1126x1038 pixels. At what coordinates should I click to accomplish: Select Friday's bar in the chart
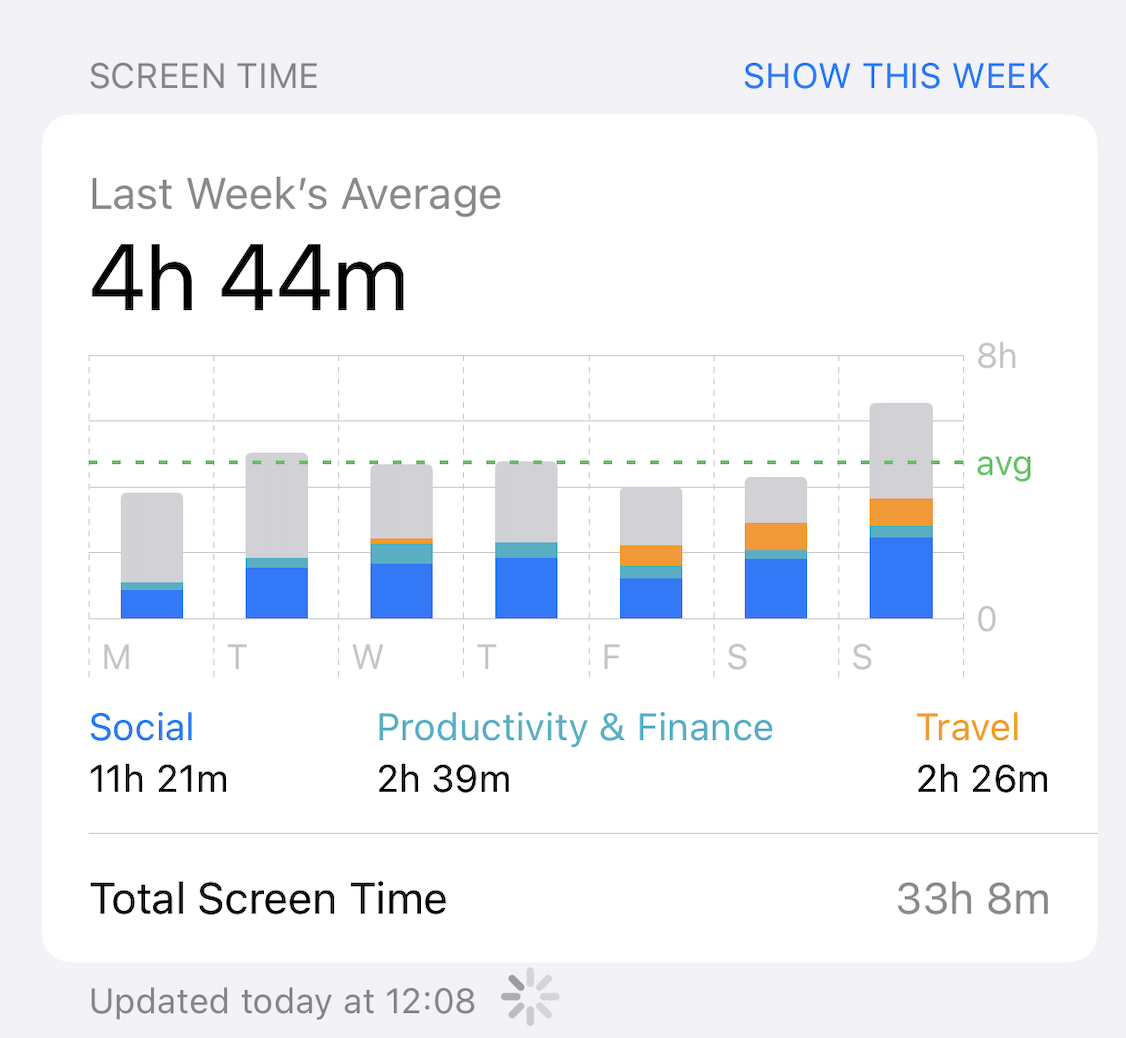[651, 553]
